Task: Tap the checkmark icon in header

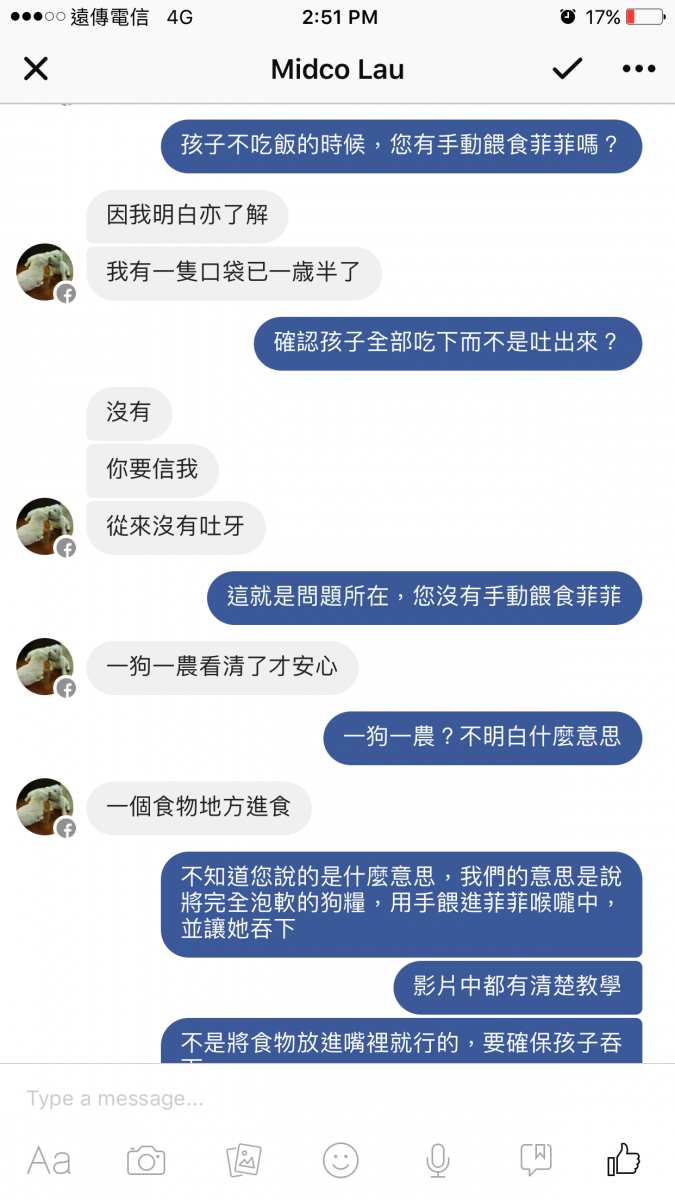Action: click(x=567, y=69)
